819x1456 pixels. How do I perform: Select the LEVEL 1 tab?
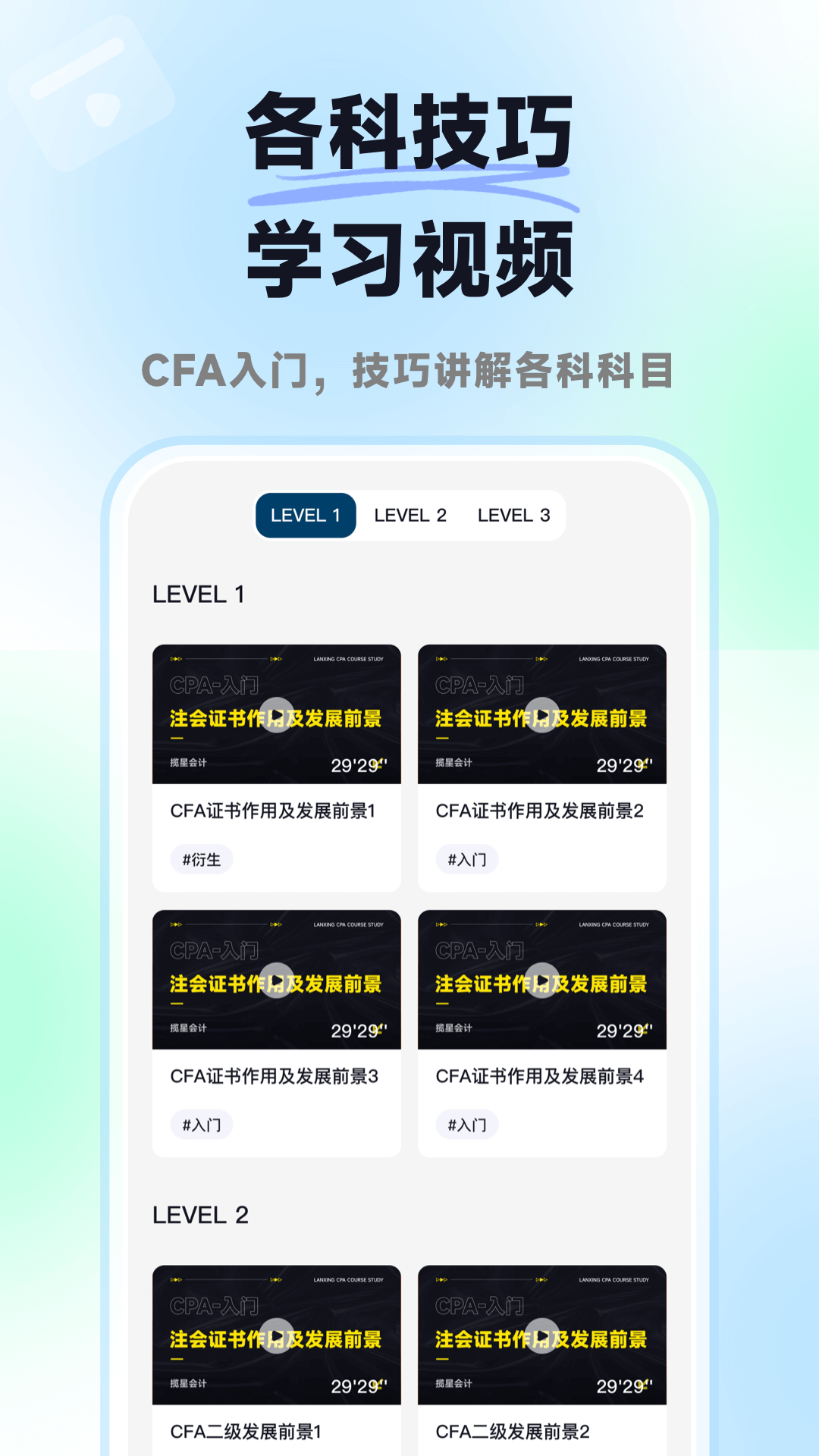(306, 515)
